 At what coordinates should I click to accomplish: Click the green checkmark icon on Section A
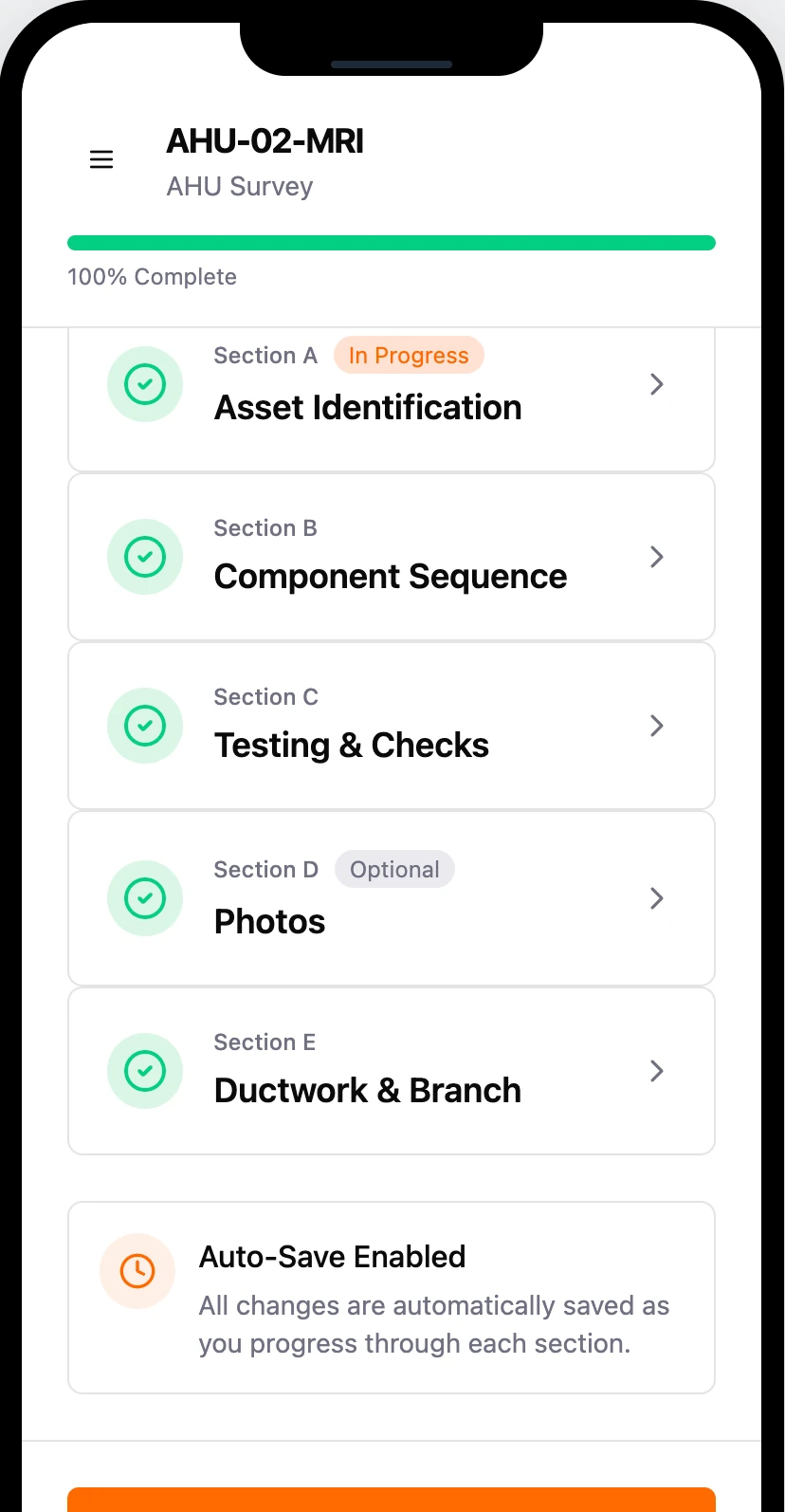[145, 384]
